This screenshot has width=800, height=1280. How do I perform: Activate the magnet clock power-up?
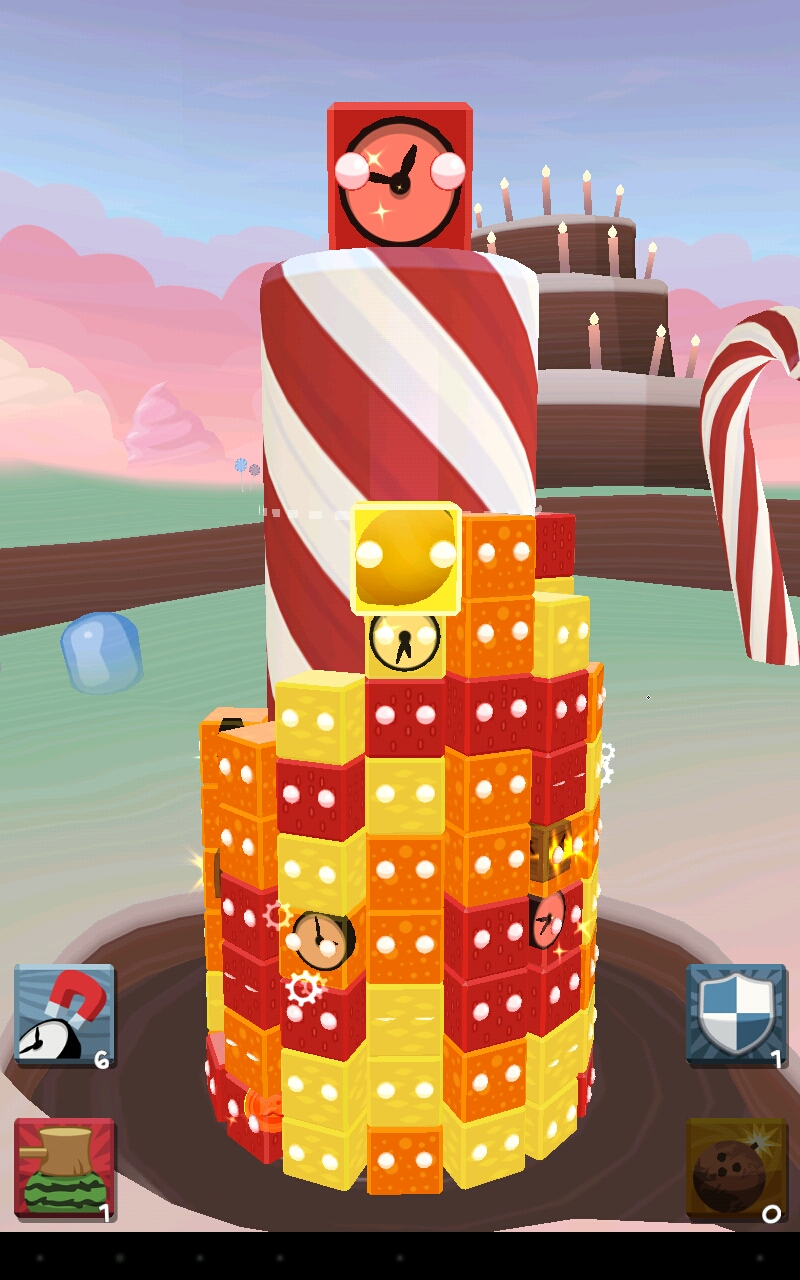coord(64,1015)
